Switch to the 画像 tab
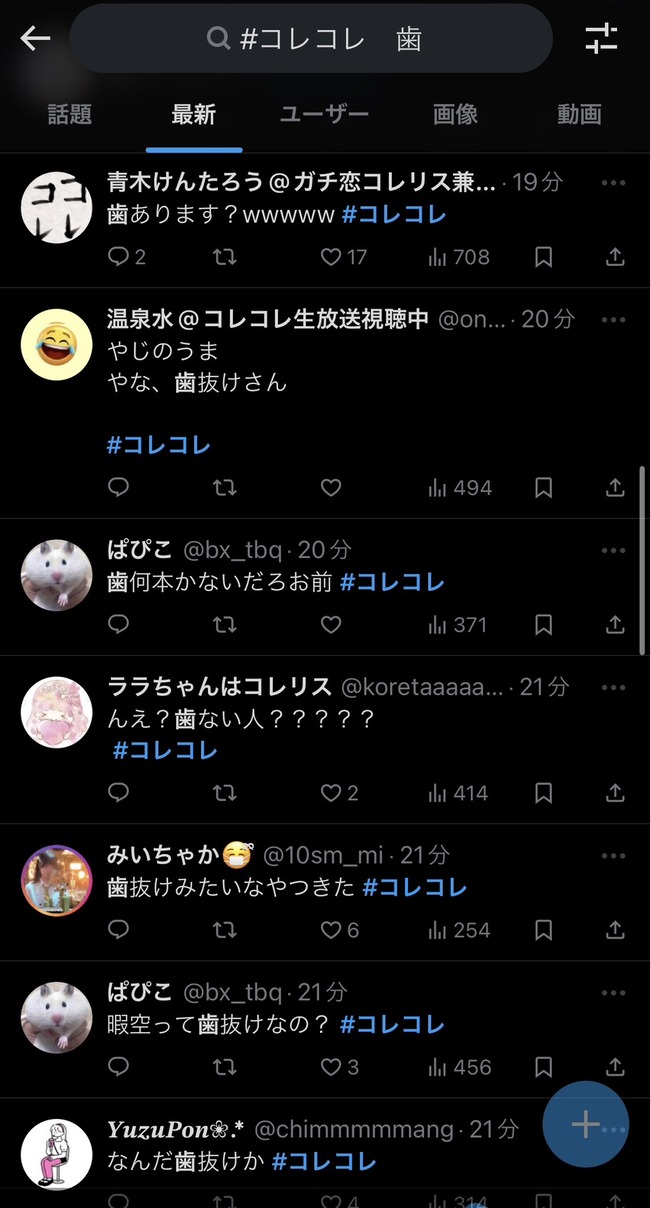The image size is (650, 1208). [455, 114]
